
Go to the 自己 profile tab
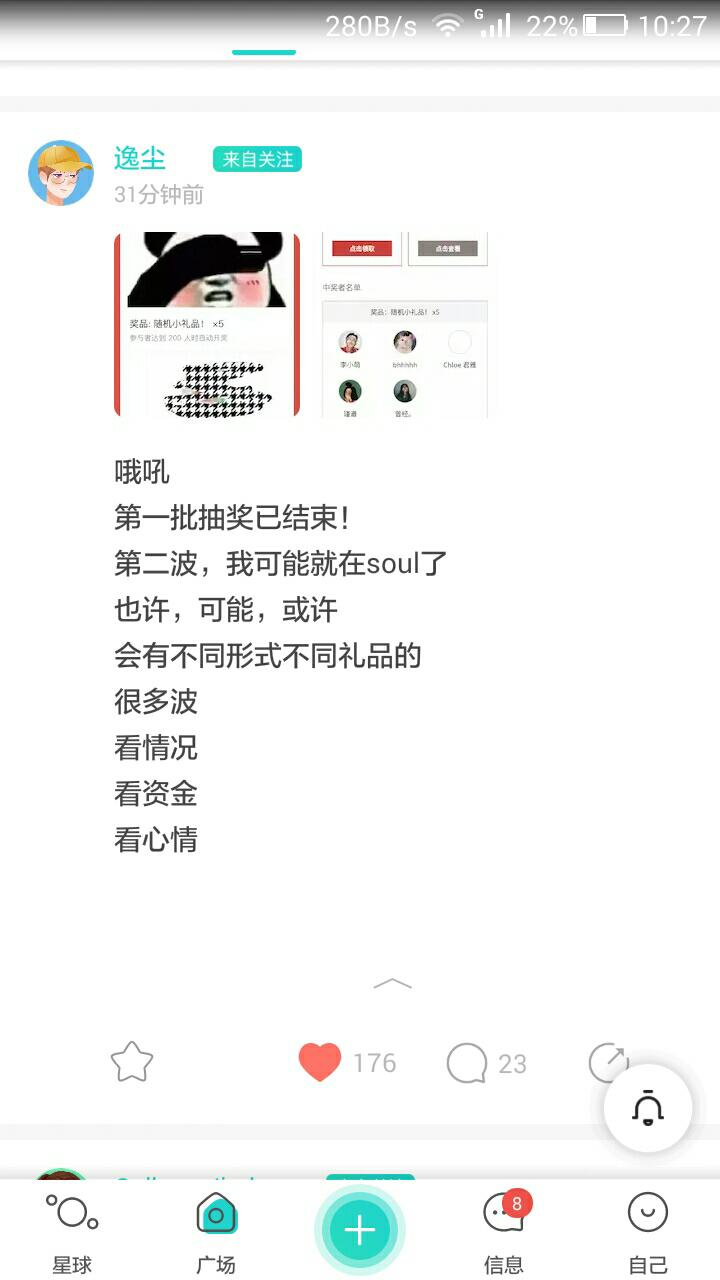coord(648,1232)
